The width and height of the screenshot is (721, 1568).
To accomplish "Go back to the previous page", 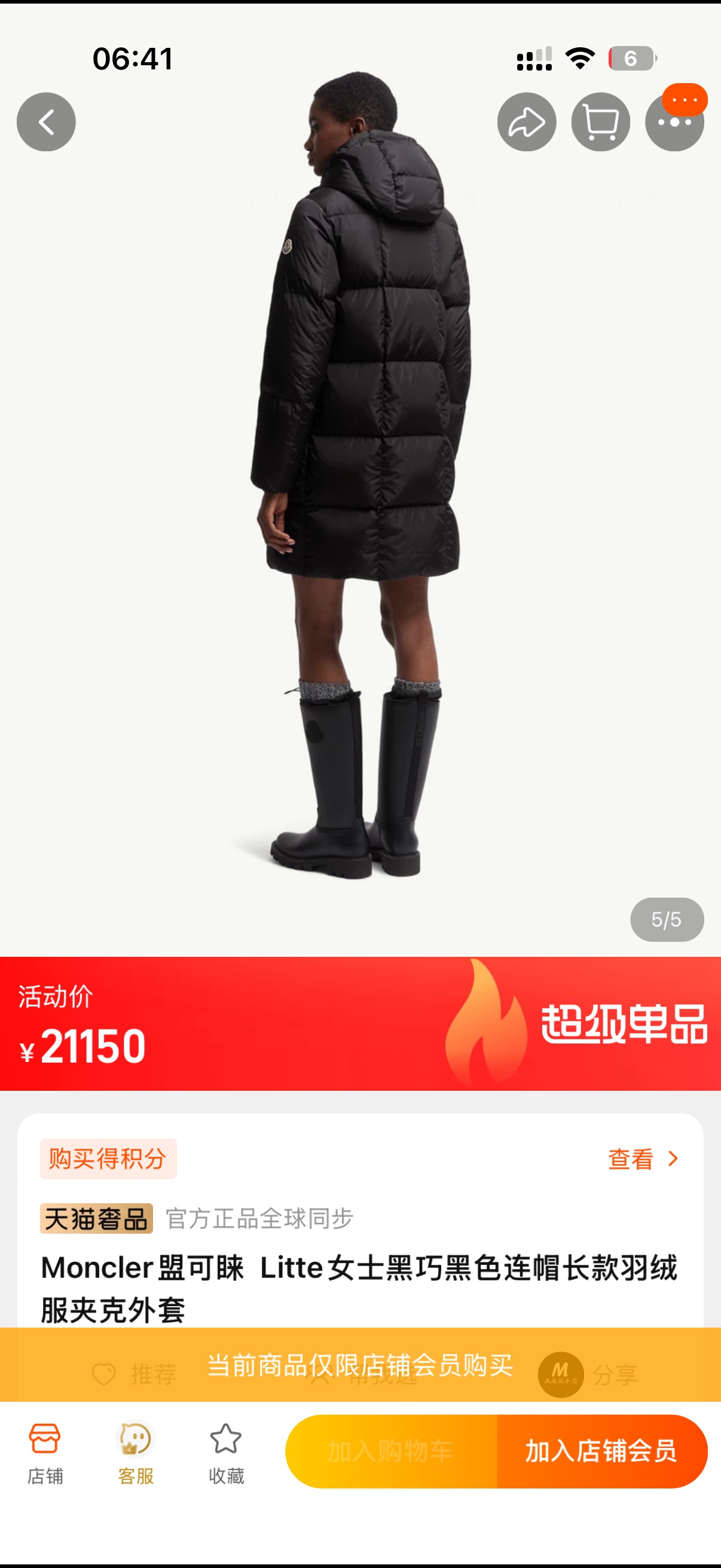I will coord(46,122).
